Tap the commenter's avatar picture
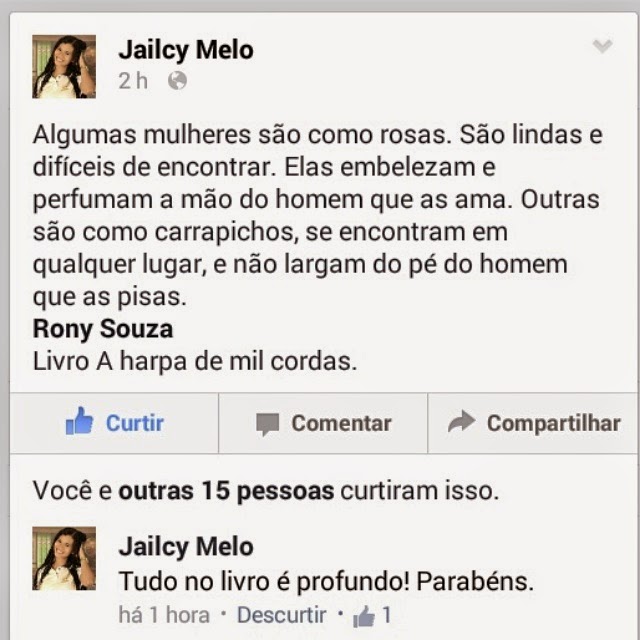 coord(64,558)
